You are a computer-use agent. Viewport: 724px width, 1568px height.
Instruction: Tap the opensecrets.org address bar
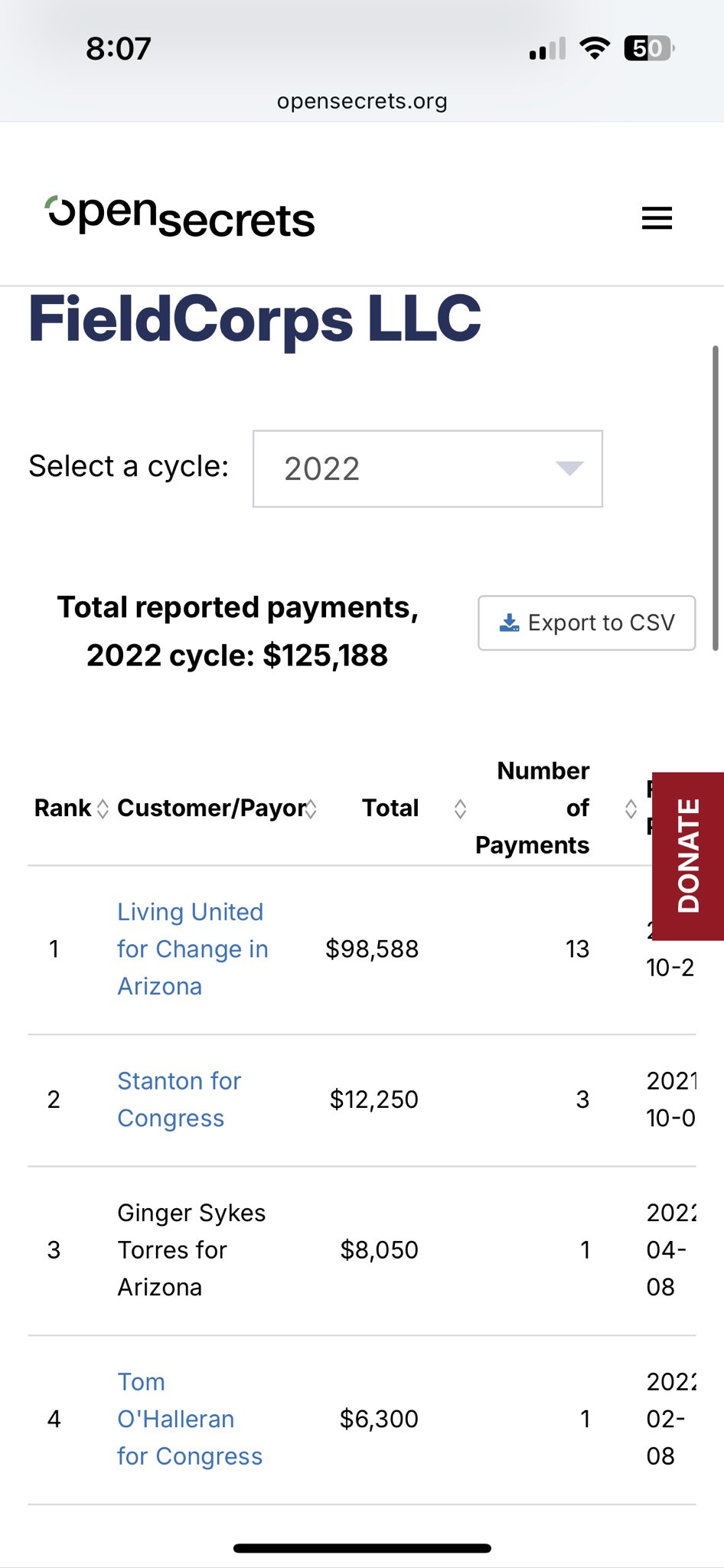tap(362, 101)
